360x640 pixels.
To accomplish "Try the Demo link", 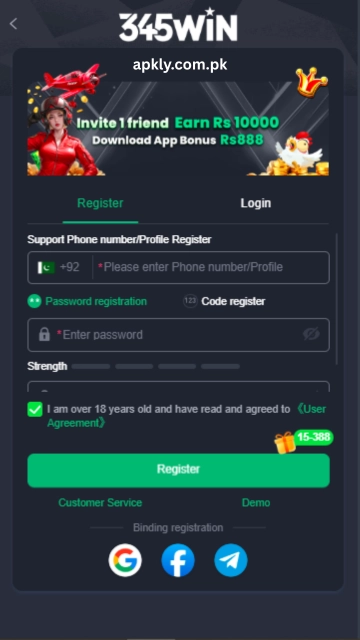I will [x=256, y=502].
